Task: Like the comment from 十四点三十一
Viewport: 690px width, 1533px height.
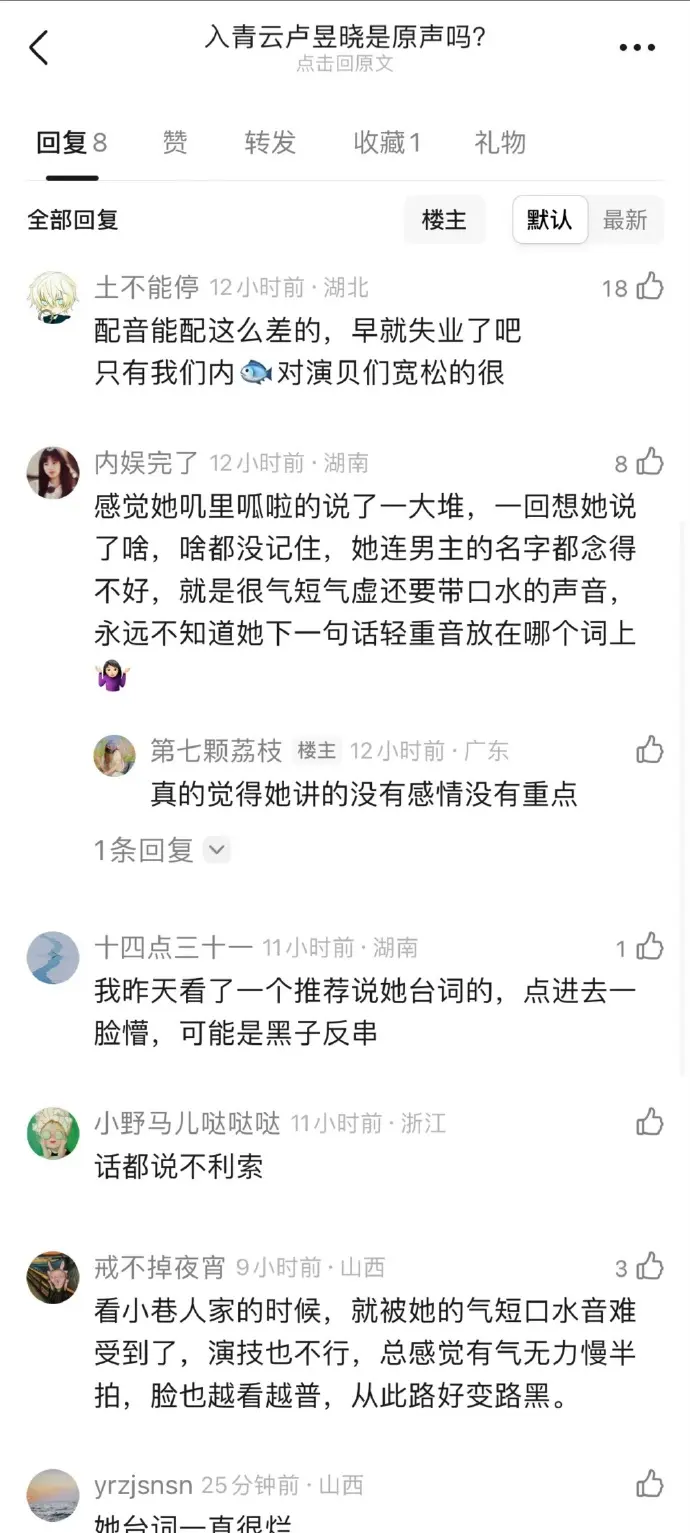Action: pyautogui.click(x=650, y=947)
